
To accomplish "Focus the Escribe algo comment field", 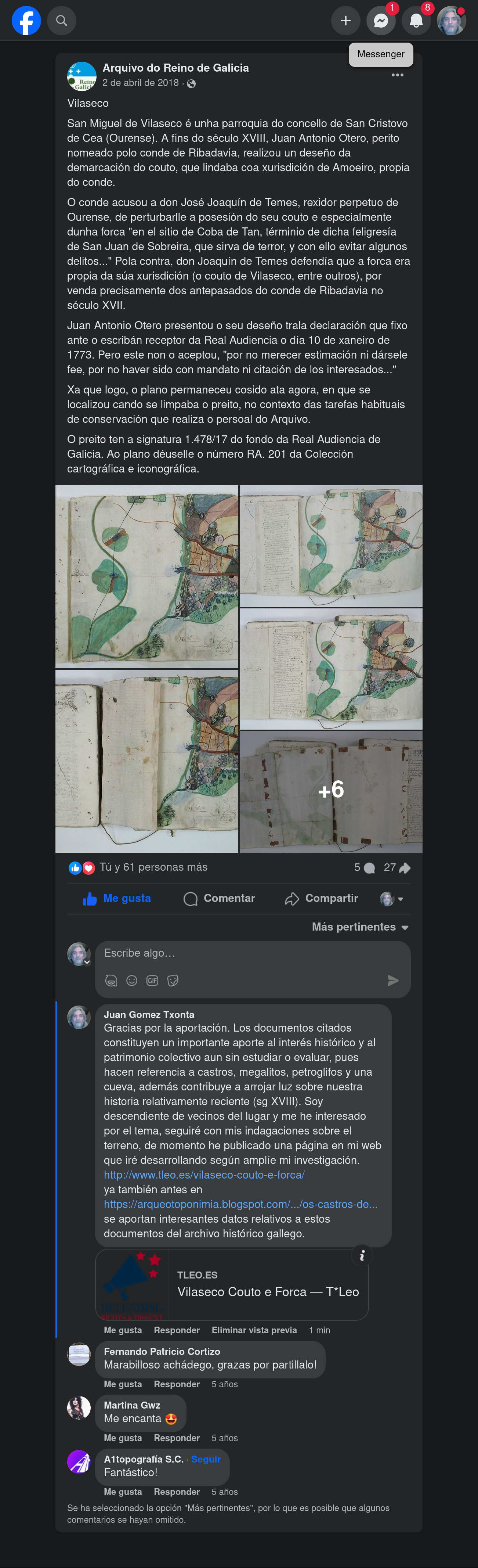I will tap(243, 953).
